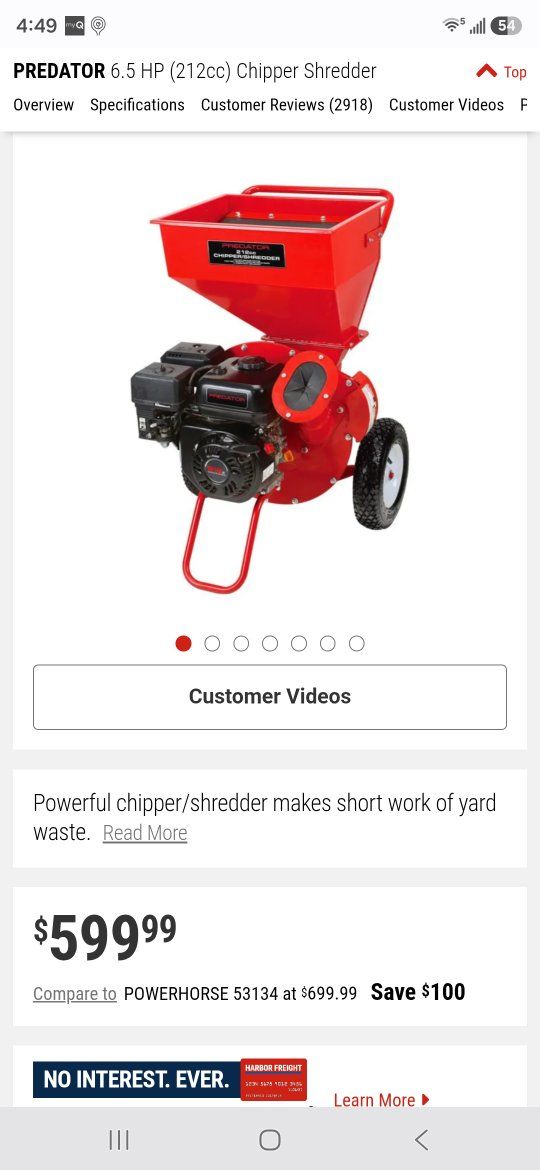Image resolution: width=540 pixels, height=1170 pixels.
Task: Jump back to Top of page
Action: coord(501,72)
